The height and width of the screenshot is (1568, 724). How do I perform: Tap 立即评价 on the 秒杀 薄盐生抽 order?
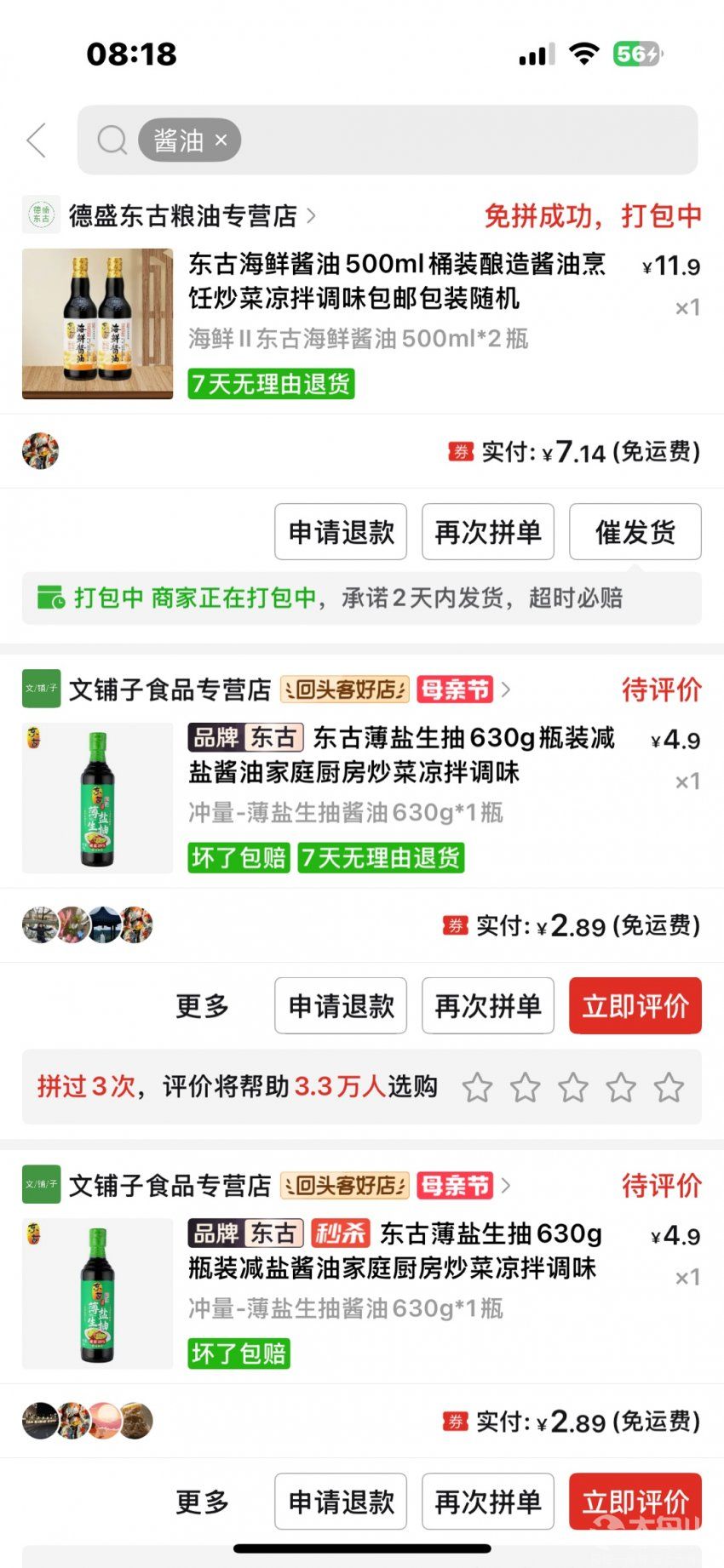[x=635, y=1502]
